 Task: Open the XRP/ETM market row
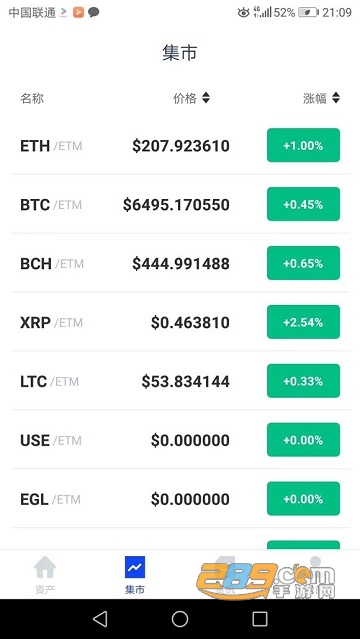pos(180,322)
